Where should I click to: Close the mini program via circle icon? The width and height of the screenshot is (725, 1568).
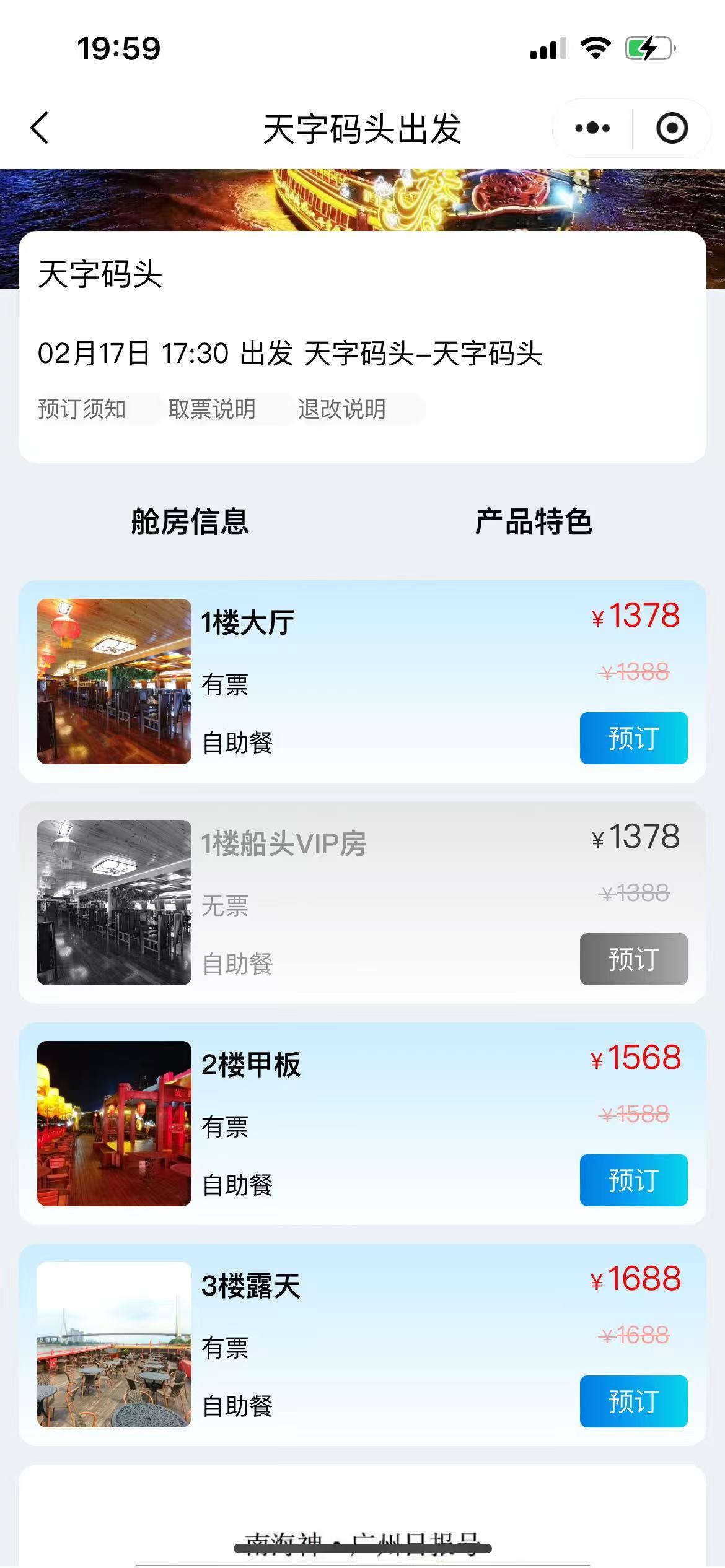[672, 128]
